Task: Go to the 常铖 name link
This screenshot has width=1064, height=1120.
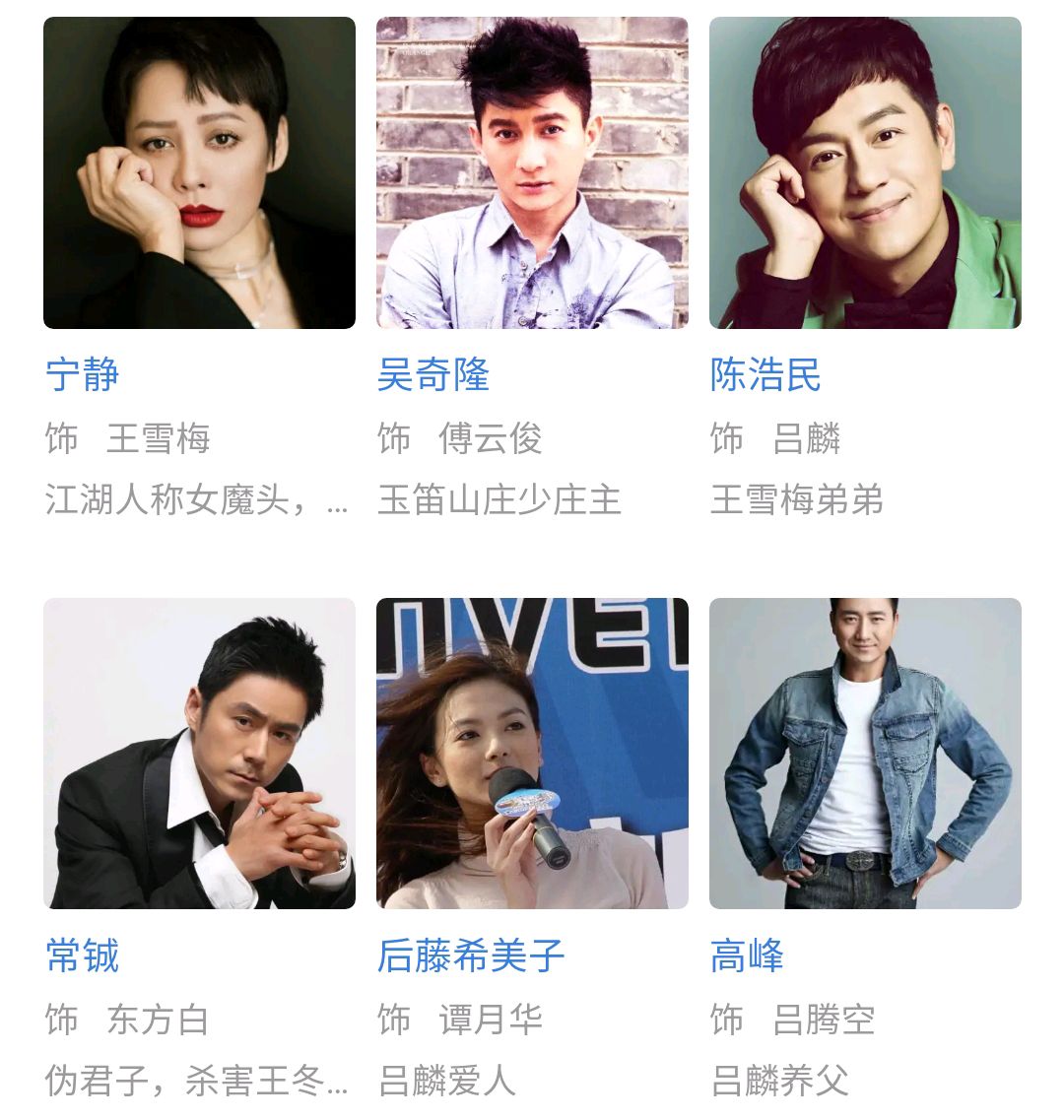Action: (x=83, y=956)
